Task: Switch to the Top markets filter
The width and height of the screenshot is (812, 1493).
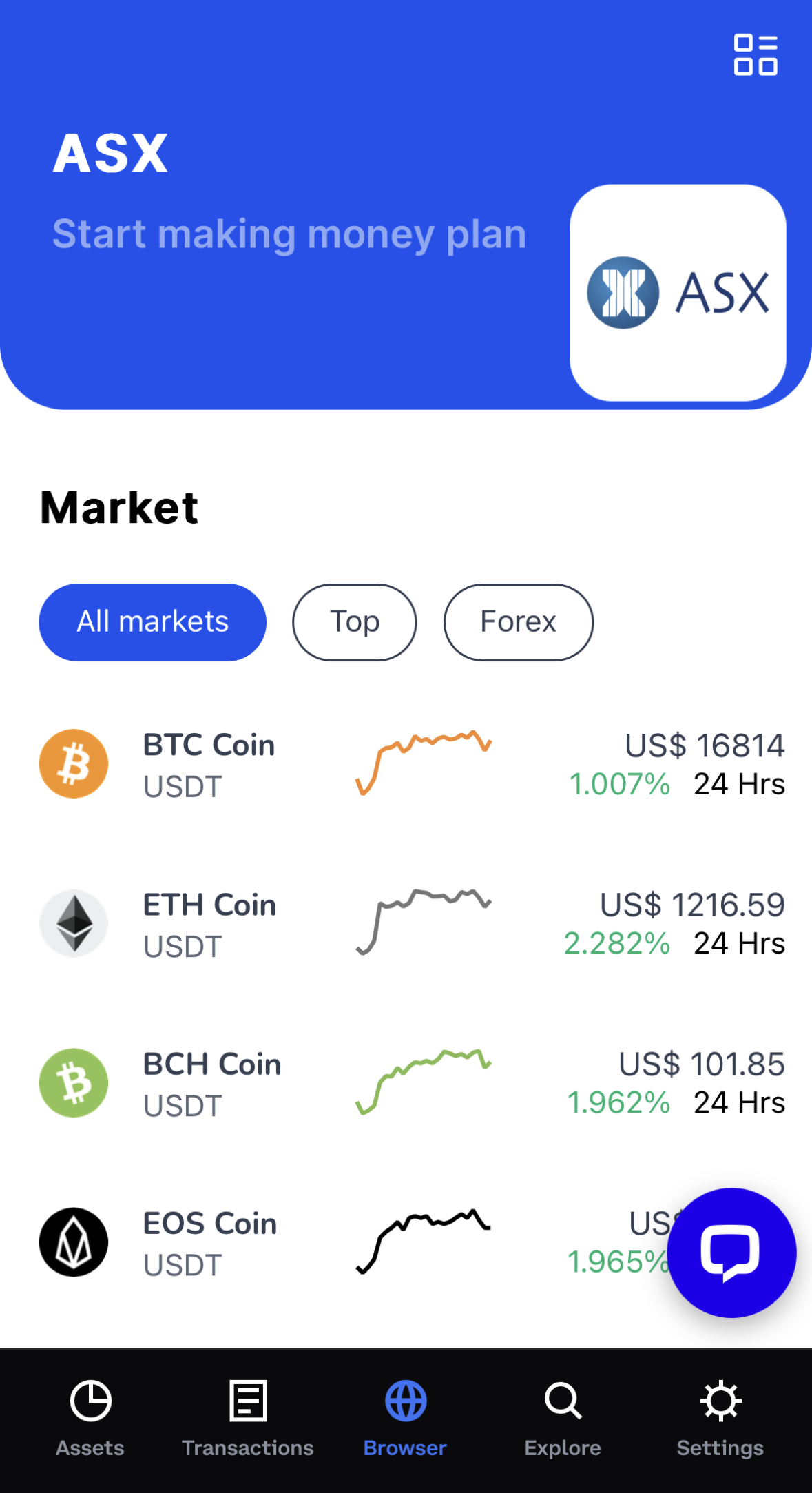Action: point(354,622)
